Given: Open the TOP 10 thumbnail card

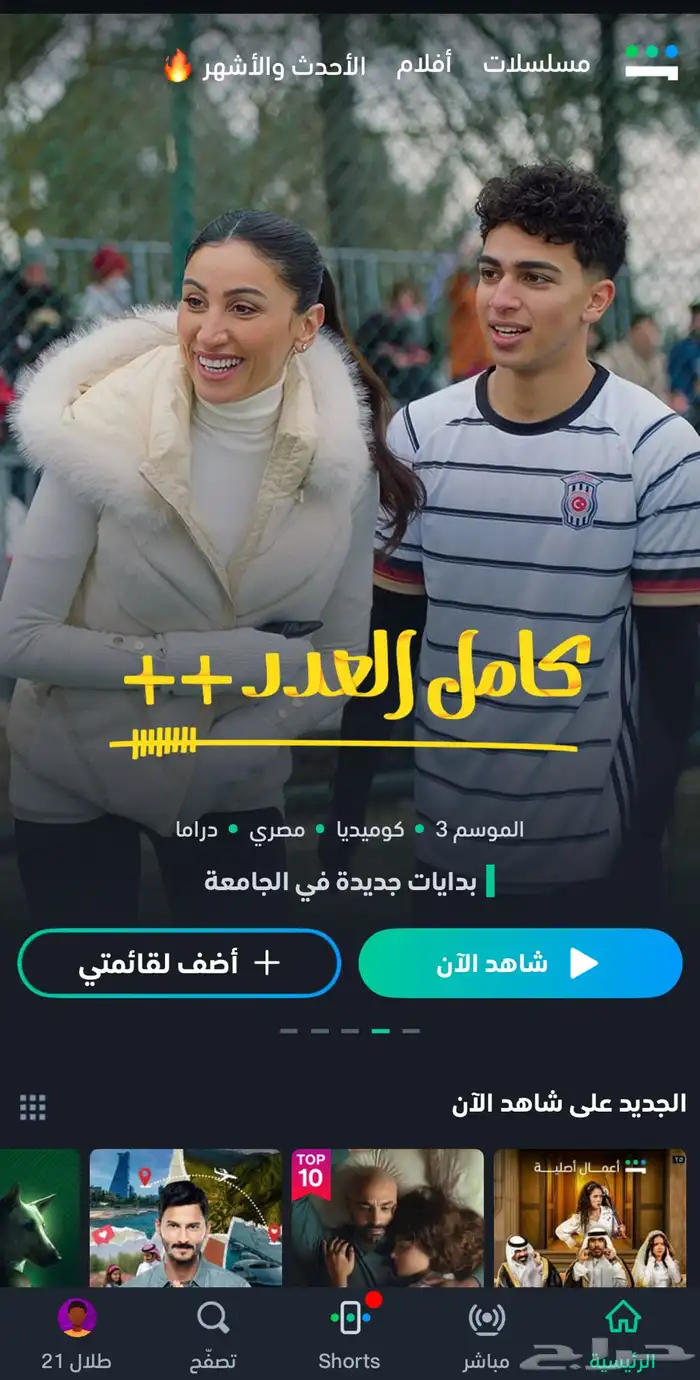Looking at the screenshot, I should [387, 1217].
